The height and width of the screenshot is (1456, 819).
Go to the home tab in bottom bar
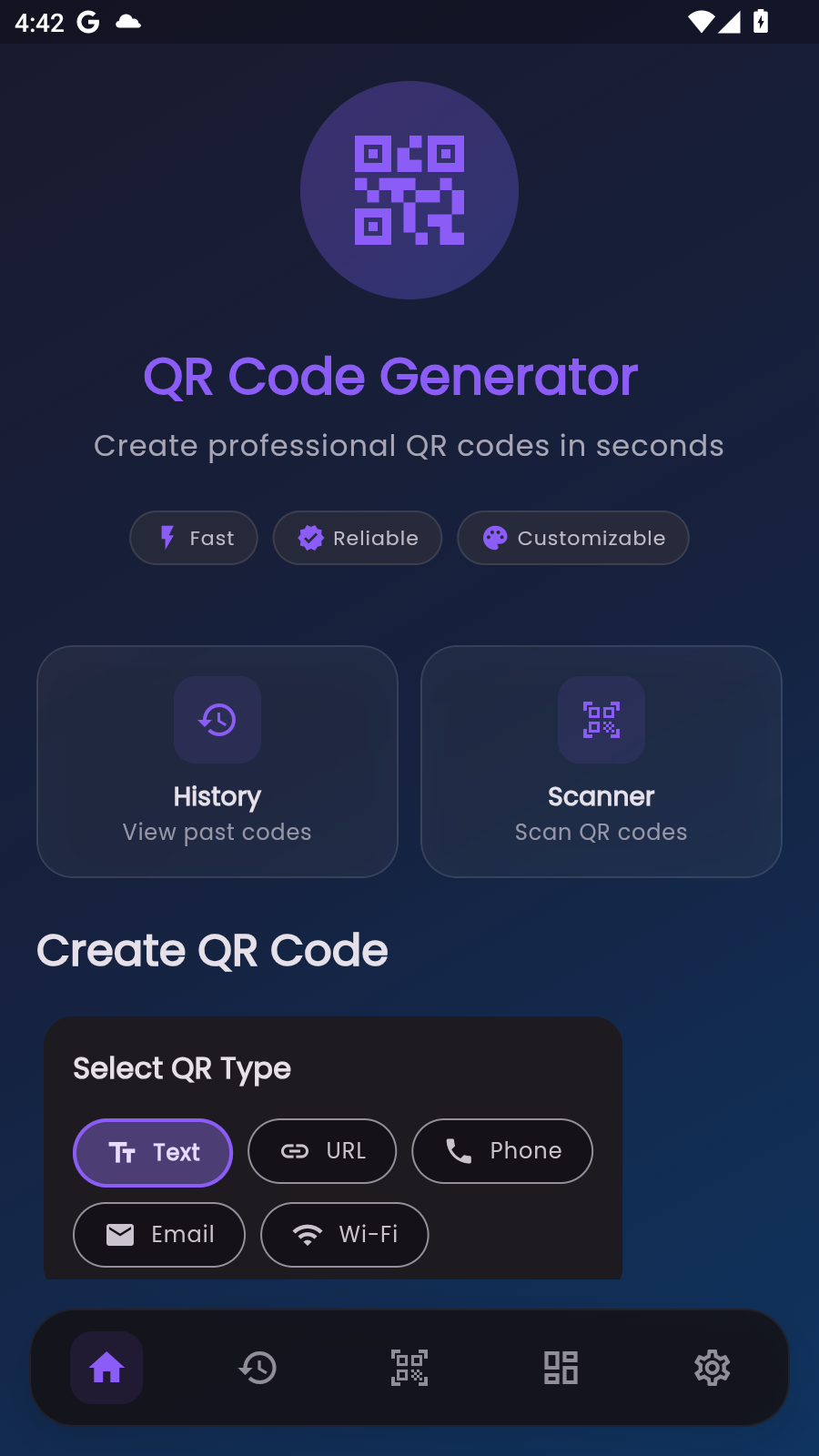(106, 1368)
